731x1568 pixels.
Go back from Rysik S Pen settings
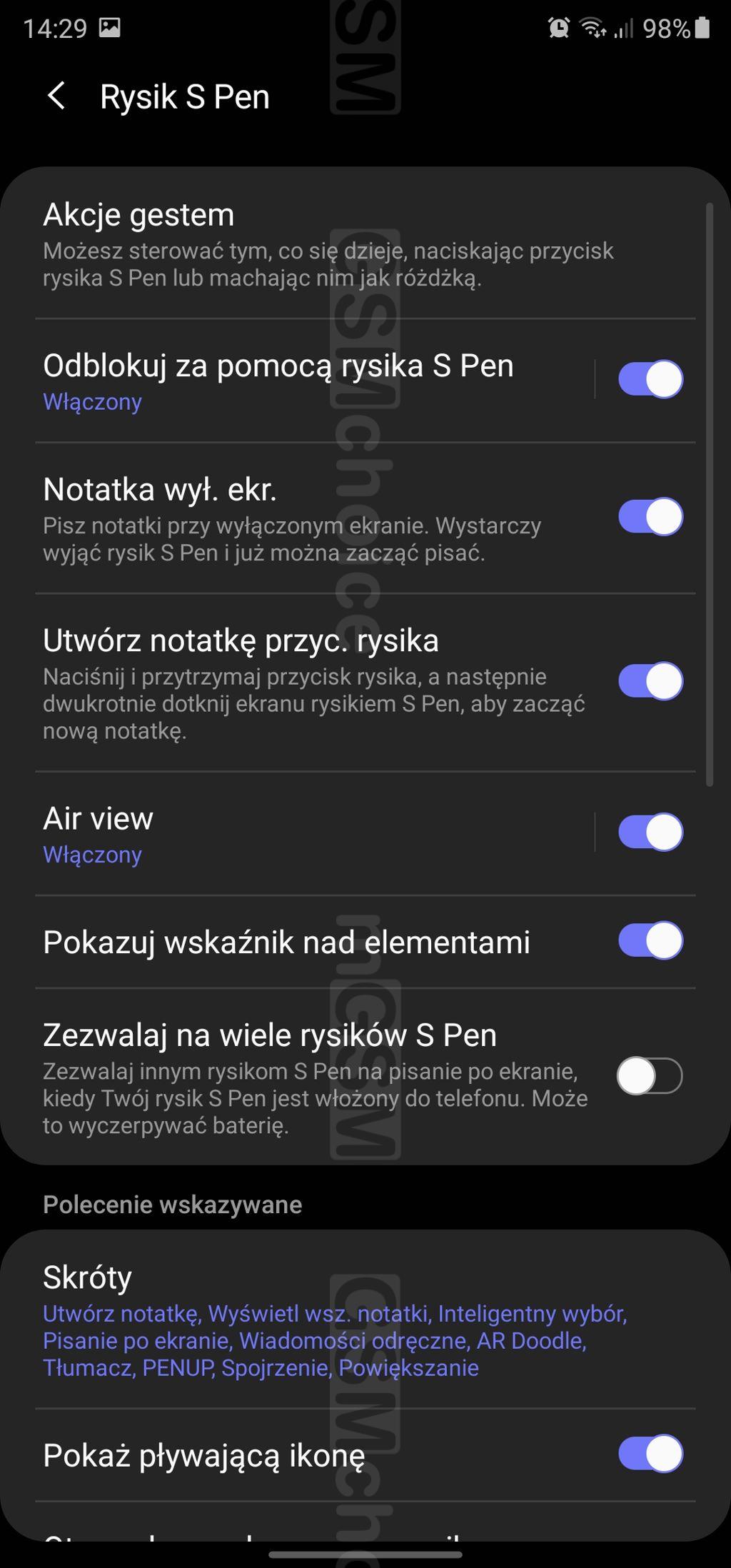56,96
